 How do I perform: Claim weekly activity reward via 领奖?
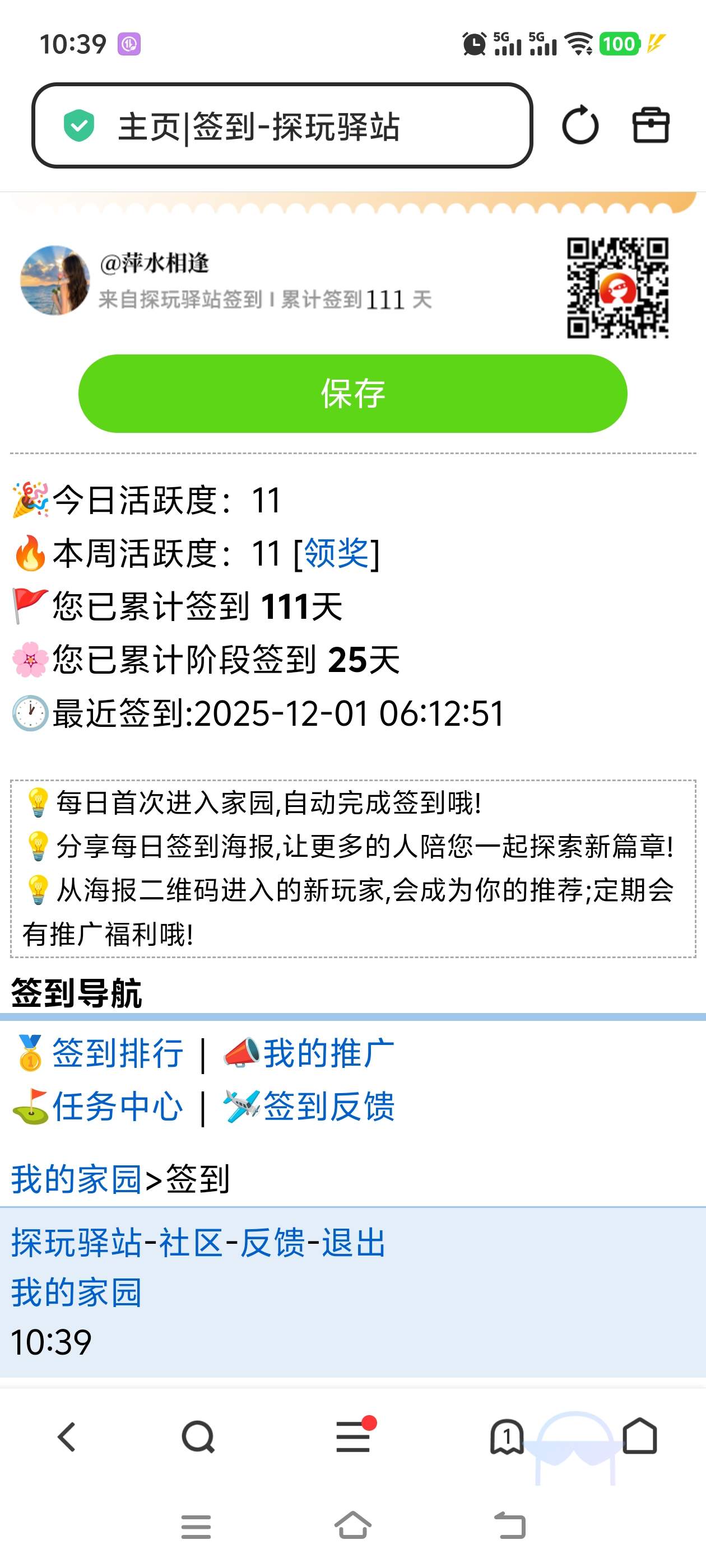(336, 553)
